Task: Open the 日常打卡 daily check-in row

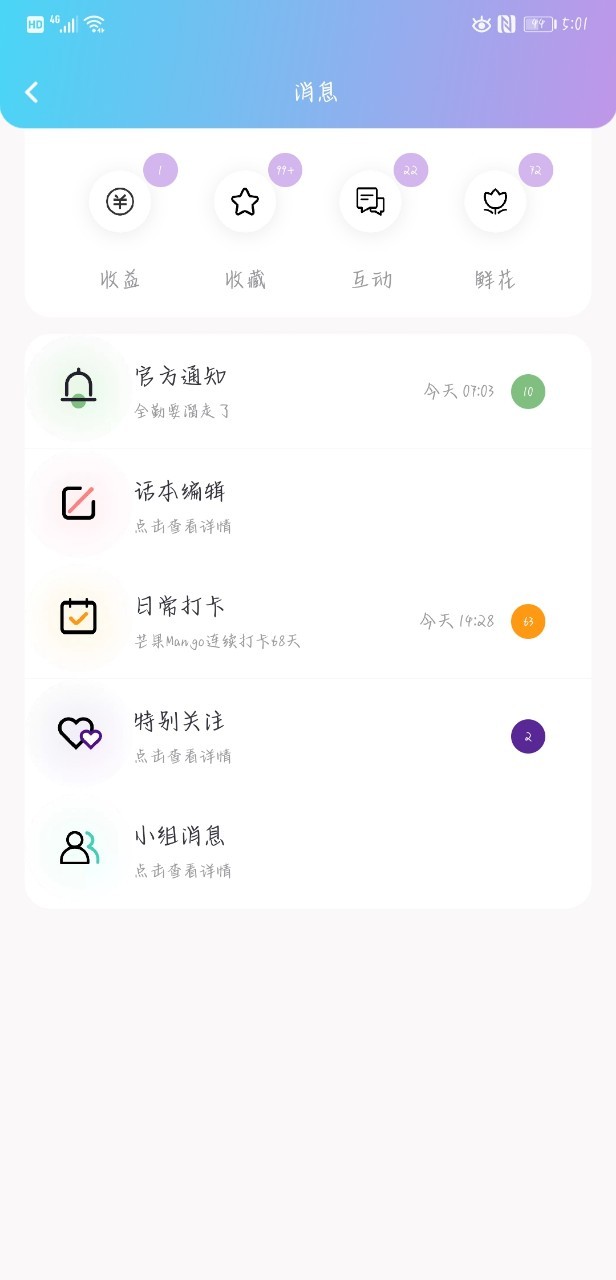Action: (x=308, y=621)
